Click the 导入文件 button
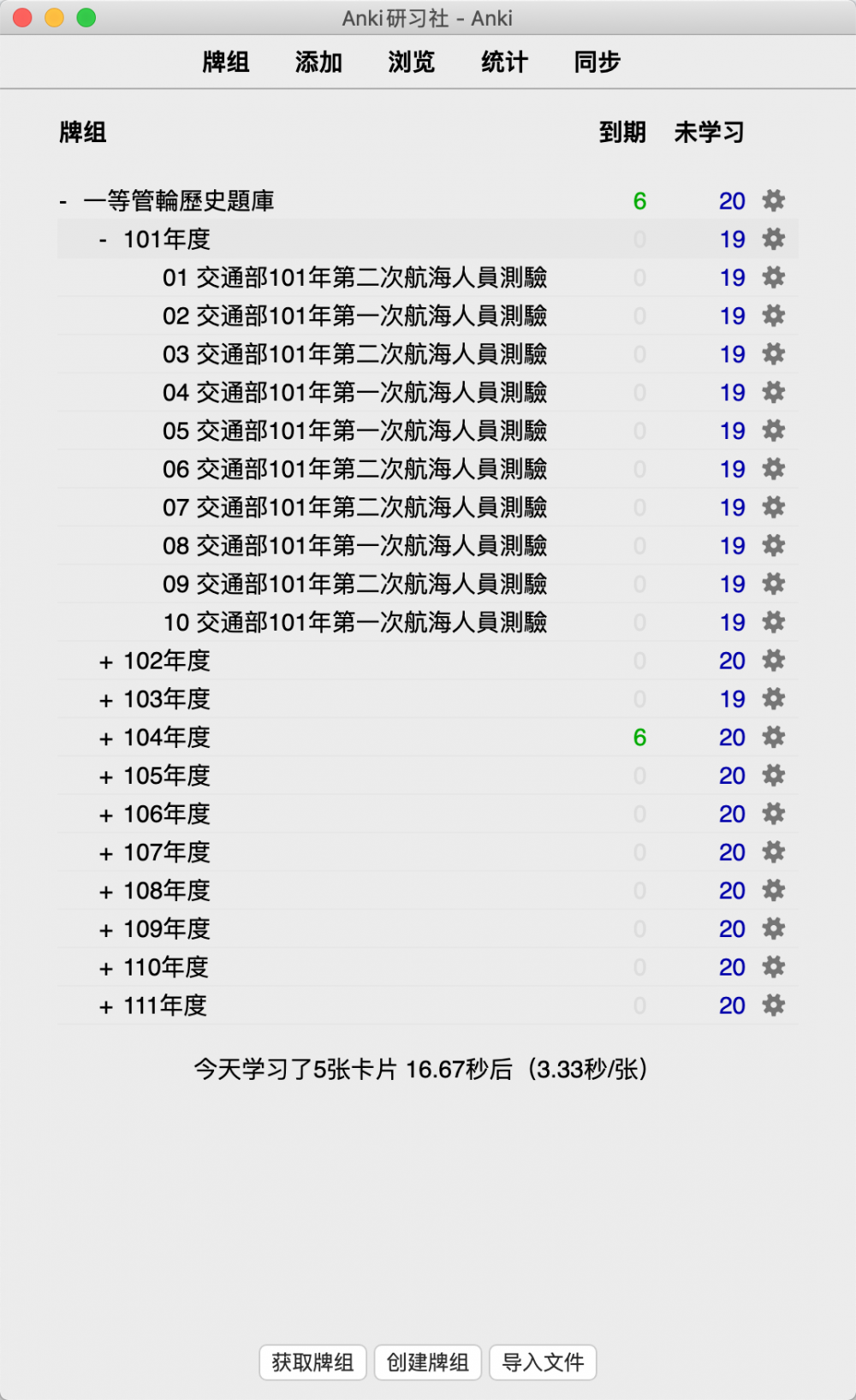 (x=543, y=1362)
